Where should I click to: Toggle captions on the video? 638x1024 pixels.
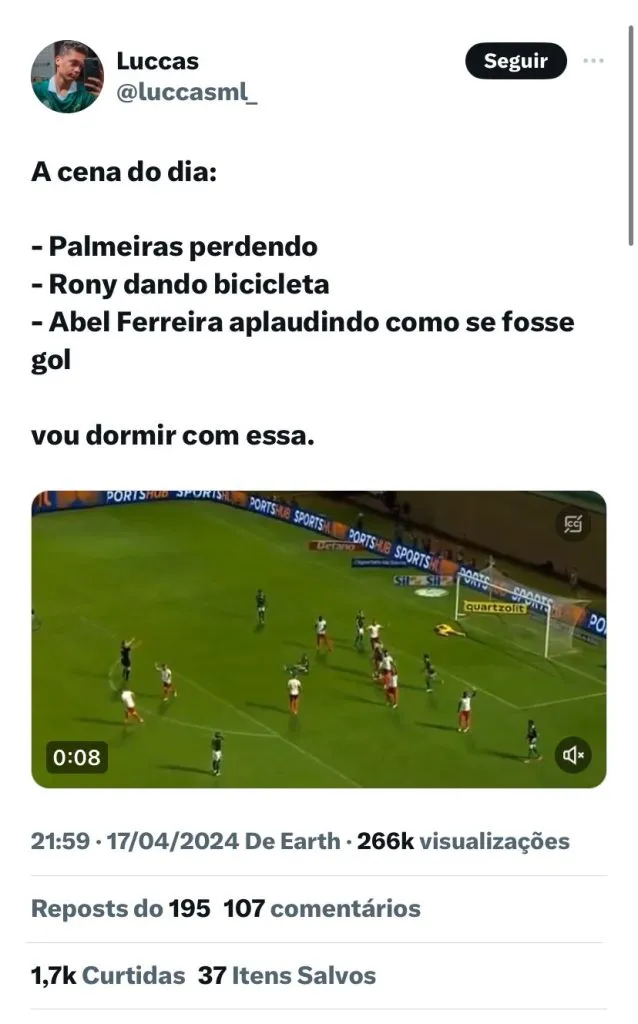pos(573,523)
